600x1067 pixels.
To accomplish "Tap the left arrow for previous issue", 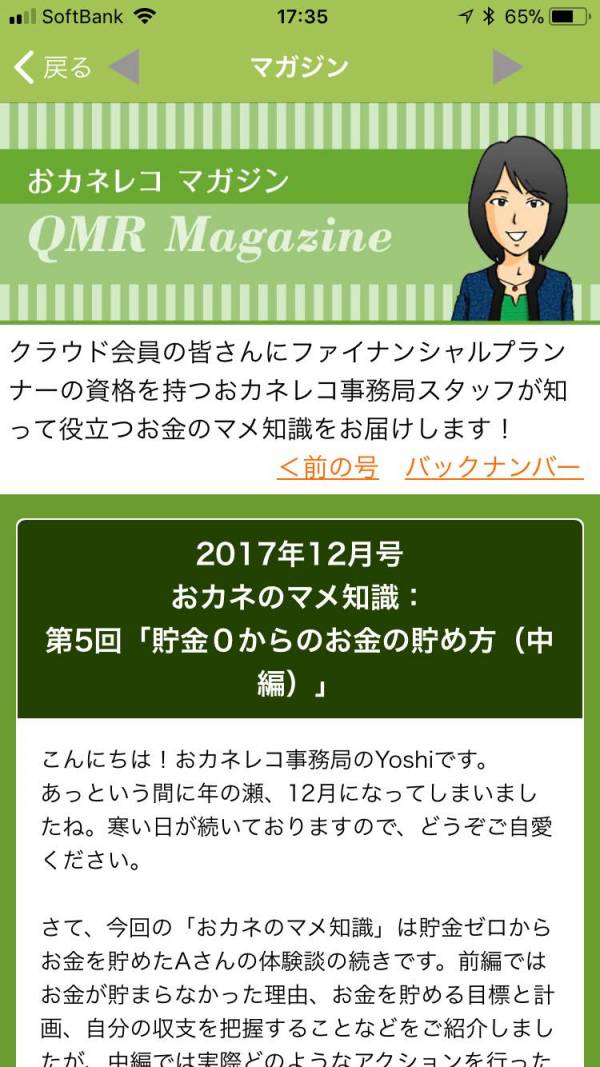I will 123,68.
